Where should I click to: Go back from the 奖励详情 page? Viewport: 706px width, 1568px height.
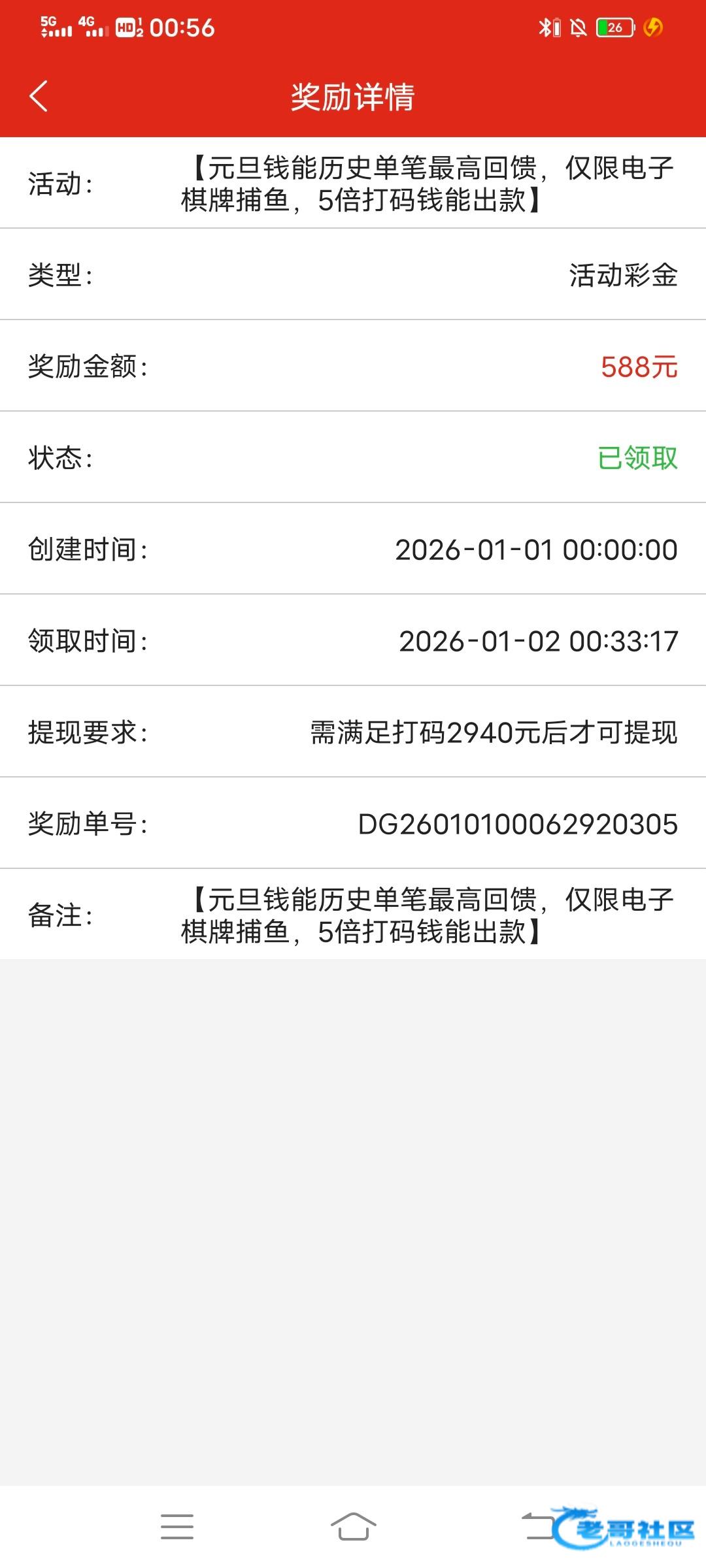pyautogui.click(x=39, y=97)
